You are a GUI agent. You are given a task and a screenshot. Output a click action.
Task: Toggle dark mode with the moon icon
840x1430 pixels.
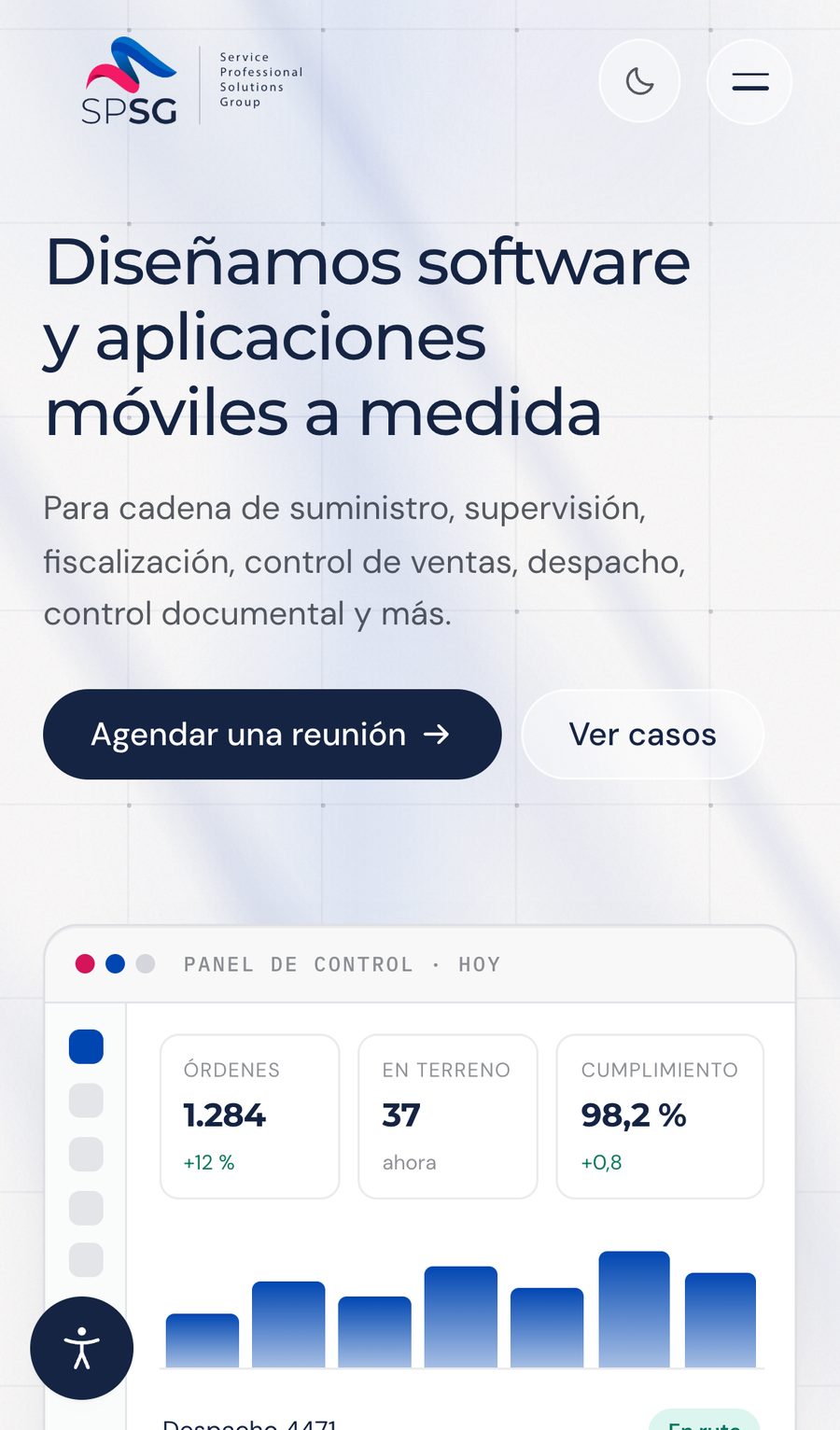(639, 81)
